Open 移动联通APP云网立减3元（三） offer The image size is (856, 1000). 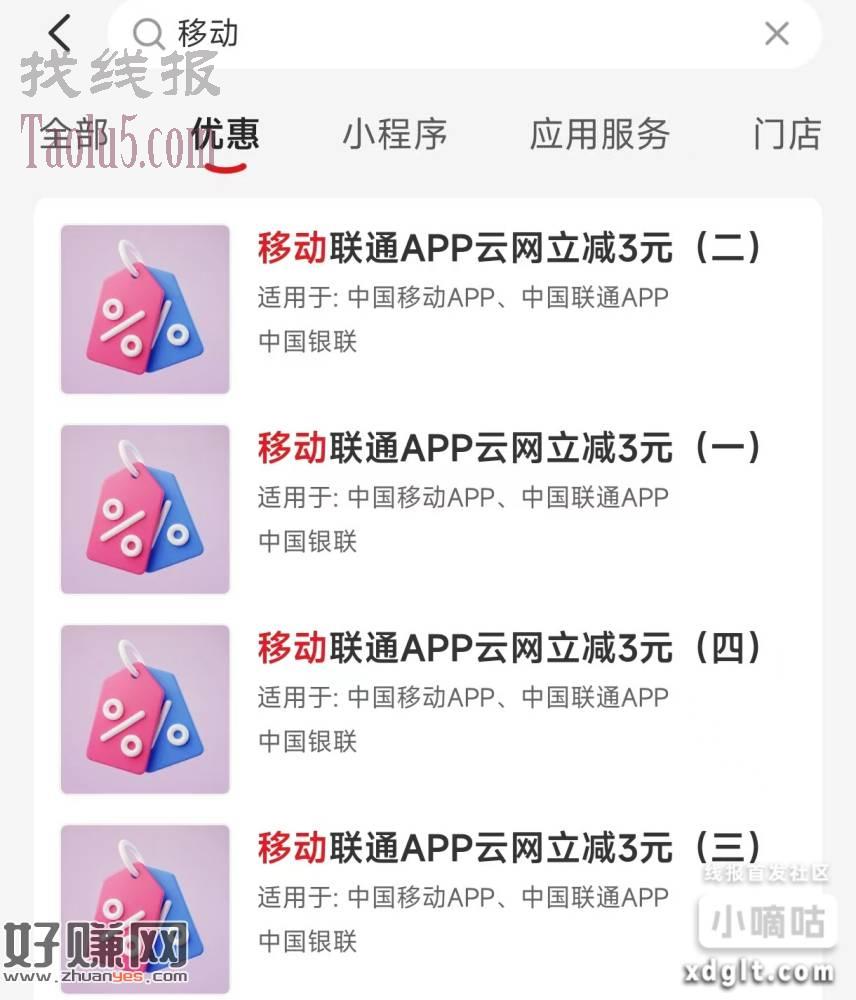point(510,849)
